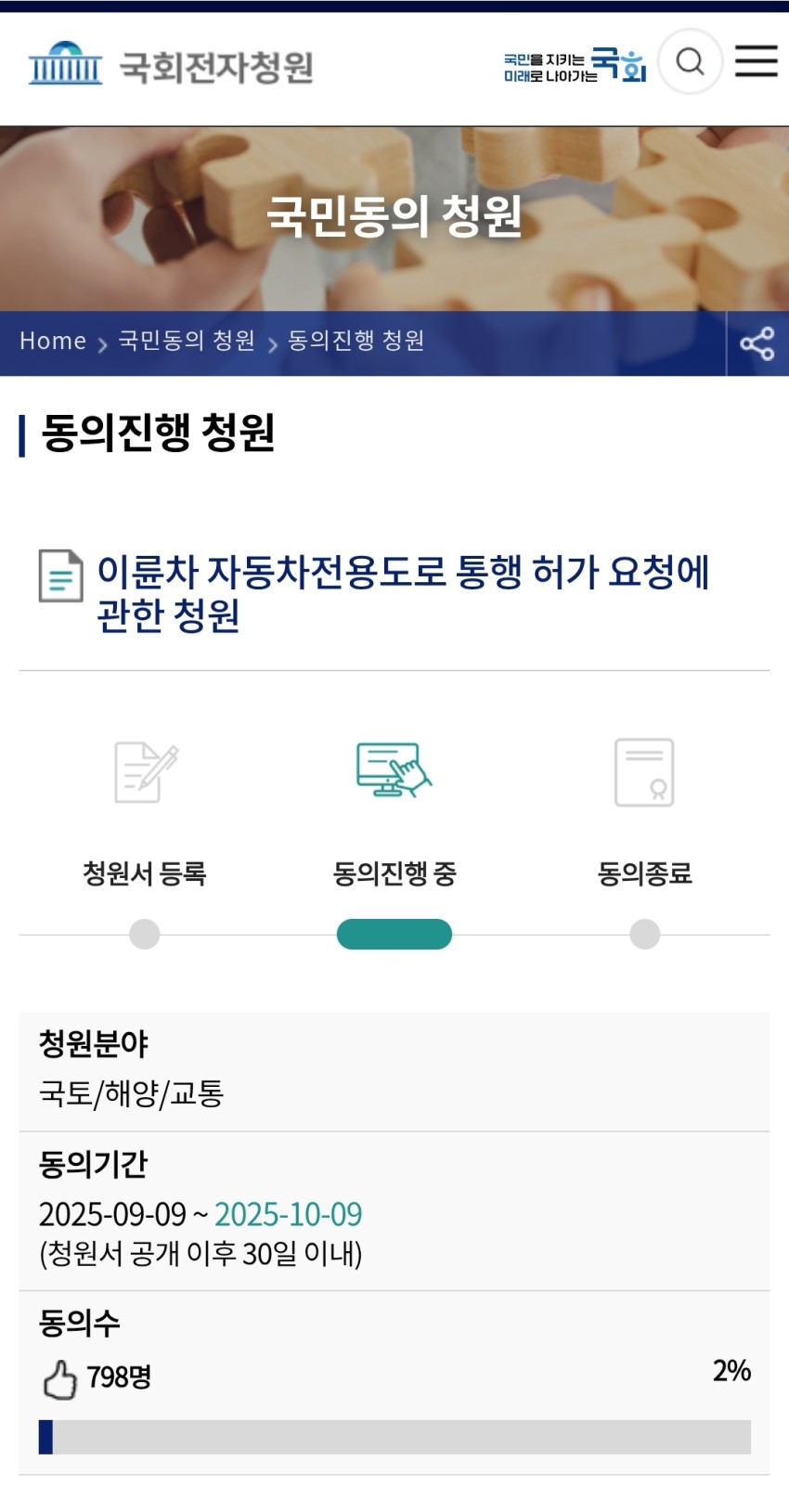789x1512 pixels.
Task: Open Home breadcrumb link
Action: 53,341
